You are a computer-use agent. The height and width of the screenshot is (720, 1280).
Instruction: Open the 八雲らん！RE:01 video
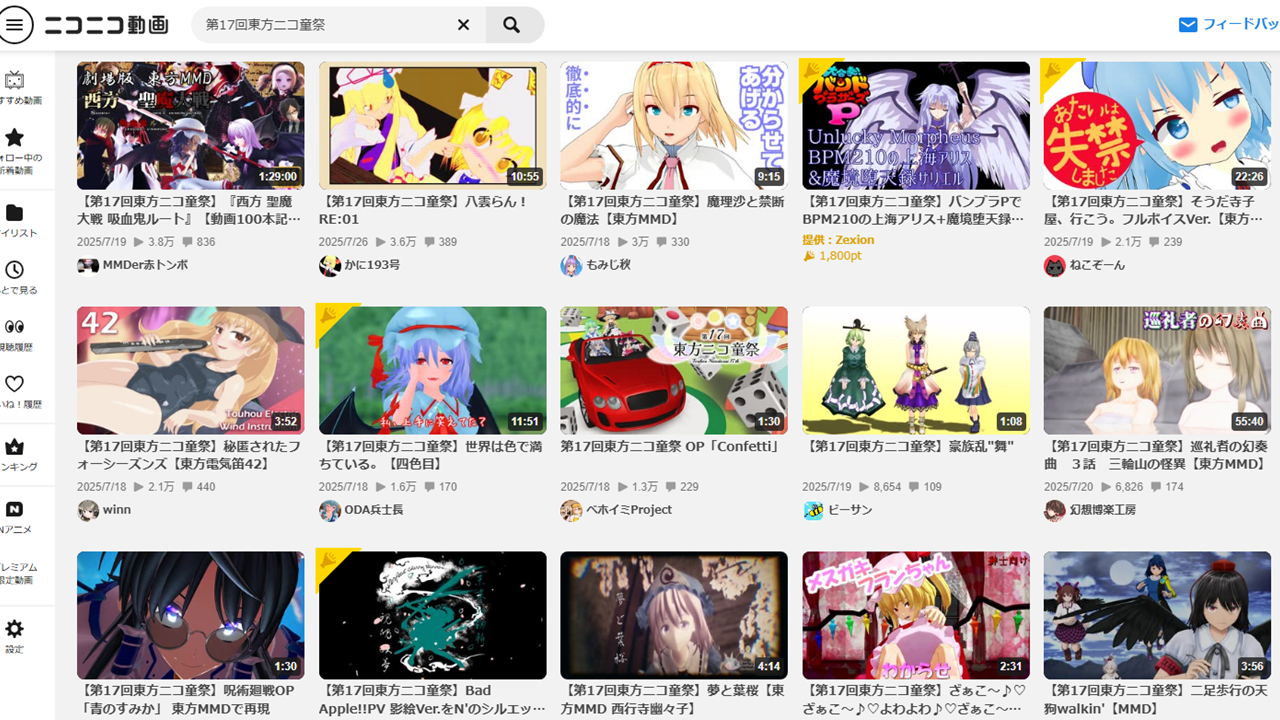pyautogui.click(x=432, y=126)
